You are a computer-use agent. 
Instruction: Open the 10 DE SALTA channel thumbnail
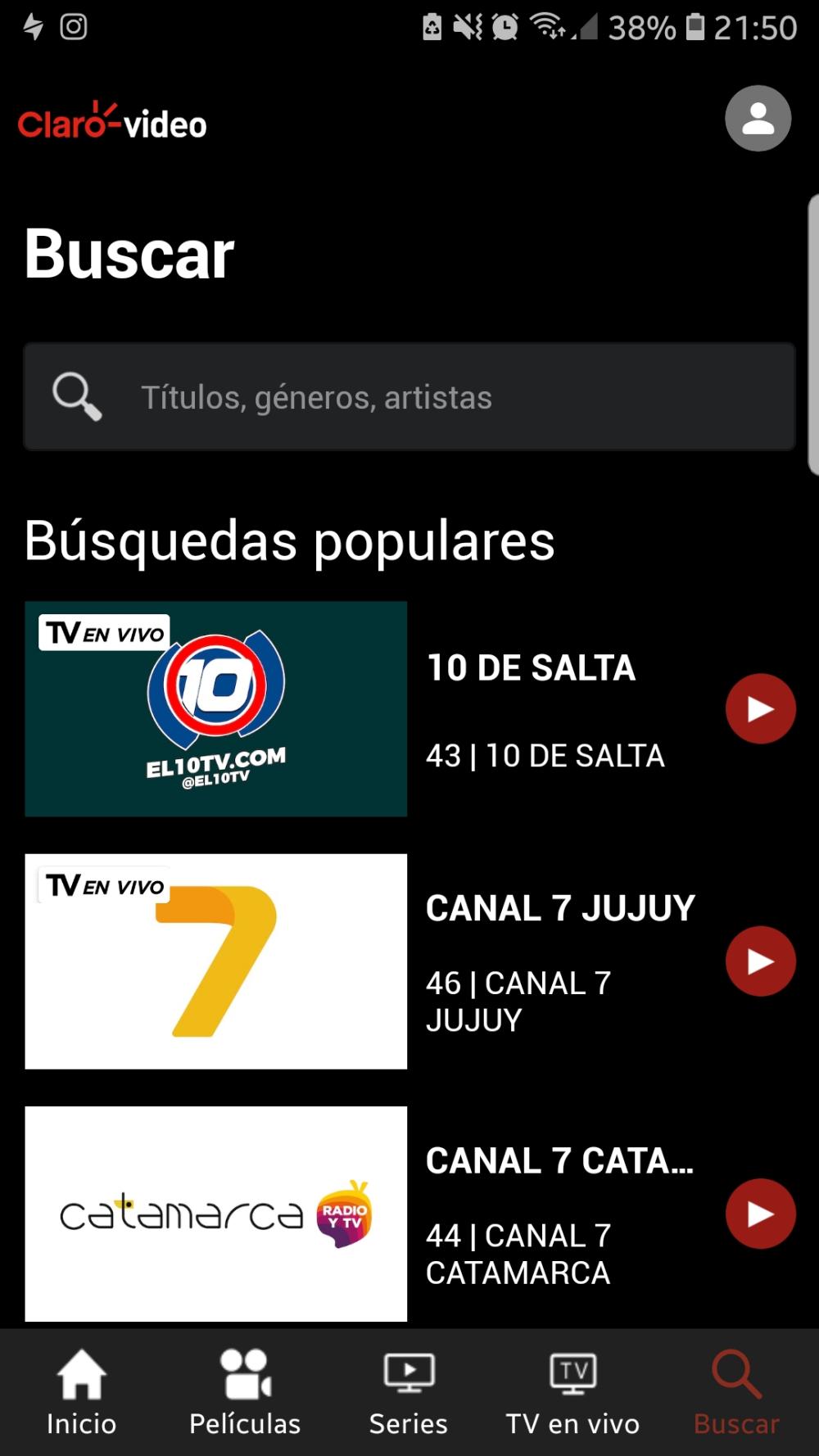[215, 709]
